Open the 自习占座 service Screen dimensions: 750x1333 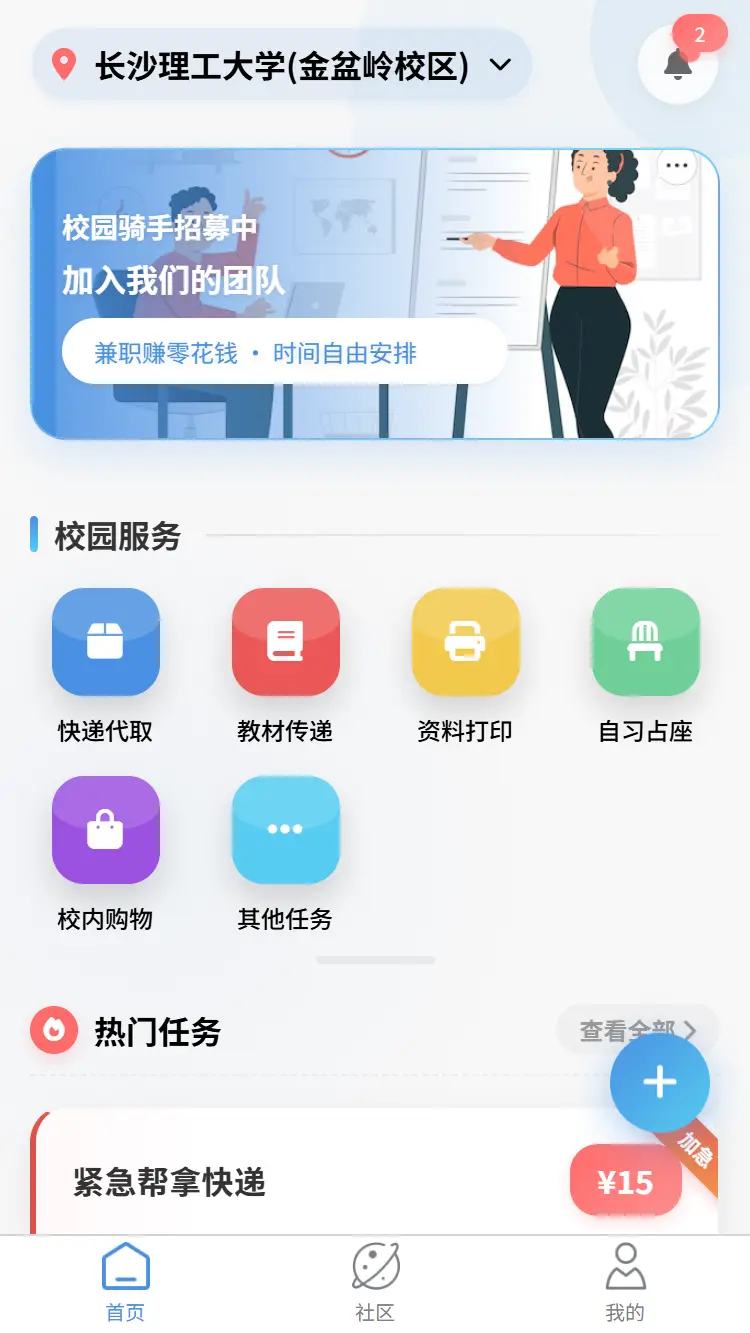pyautogui.click(x=645, y=642)
